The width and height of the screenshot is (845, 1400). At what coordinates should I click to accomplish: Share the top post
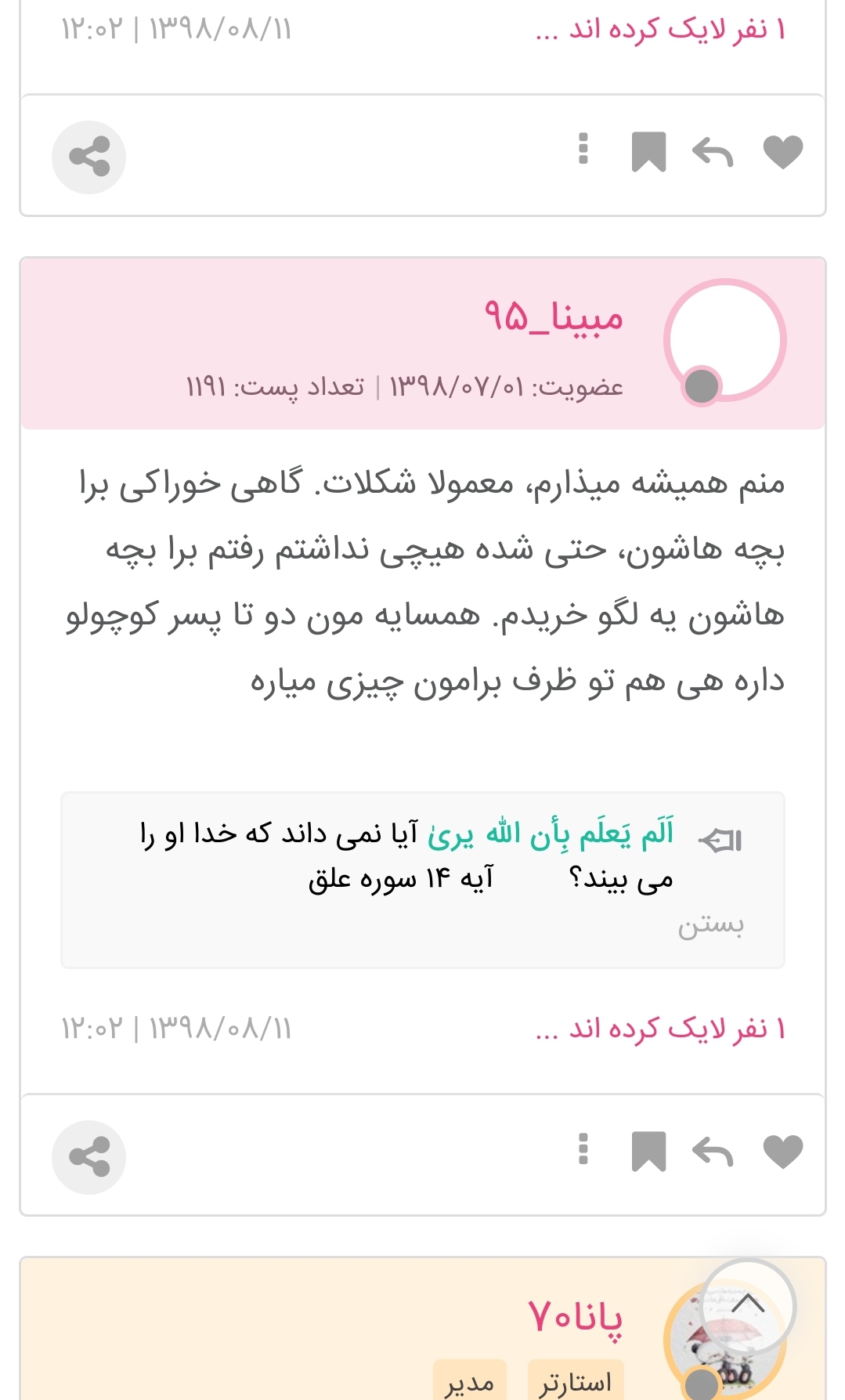[88, 157]
